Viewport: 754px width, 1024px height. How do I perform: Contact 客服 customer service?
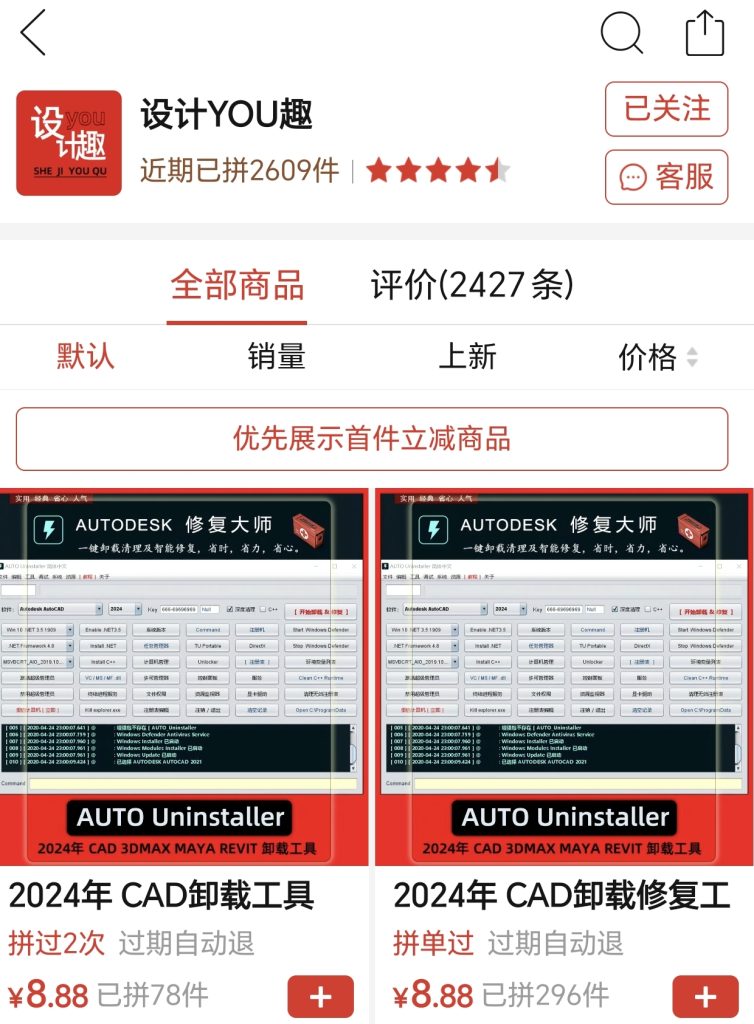click(666, 177)
